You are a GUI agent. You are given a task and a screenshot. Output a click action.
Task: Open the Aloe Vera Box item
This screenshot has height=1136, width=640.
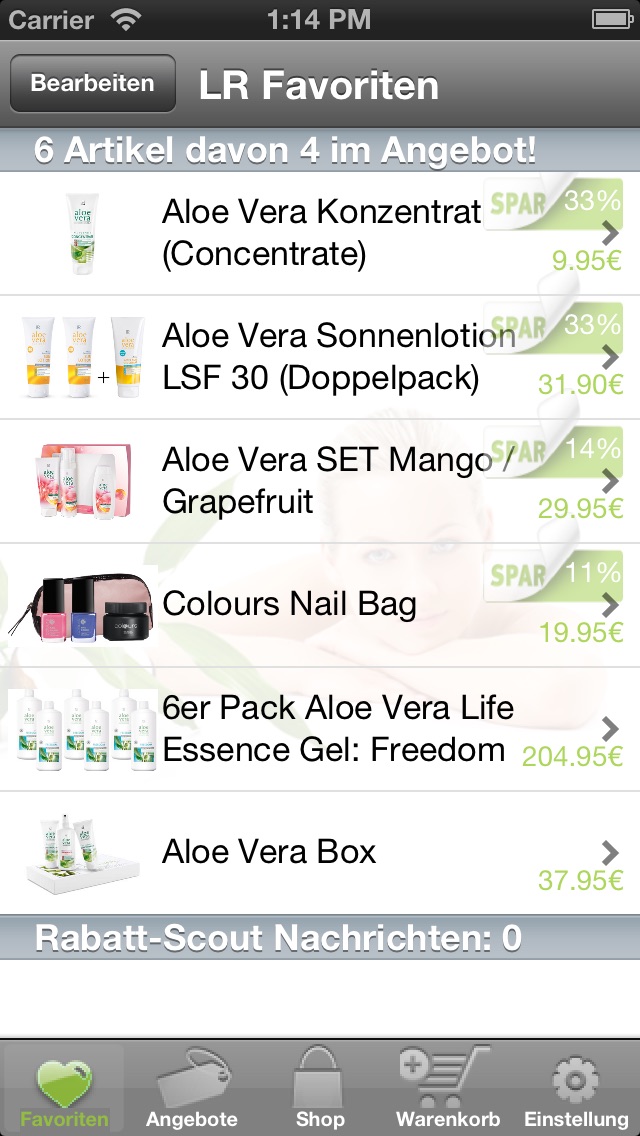click(x=320, y=853)
